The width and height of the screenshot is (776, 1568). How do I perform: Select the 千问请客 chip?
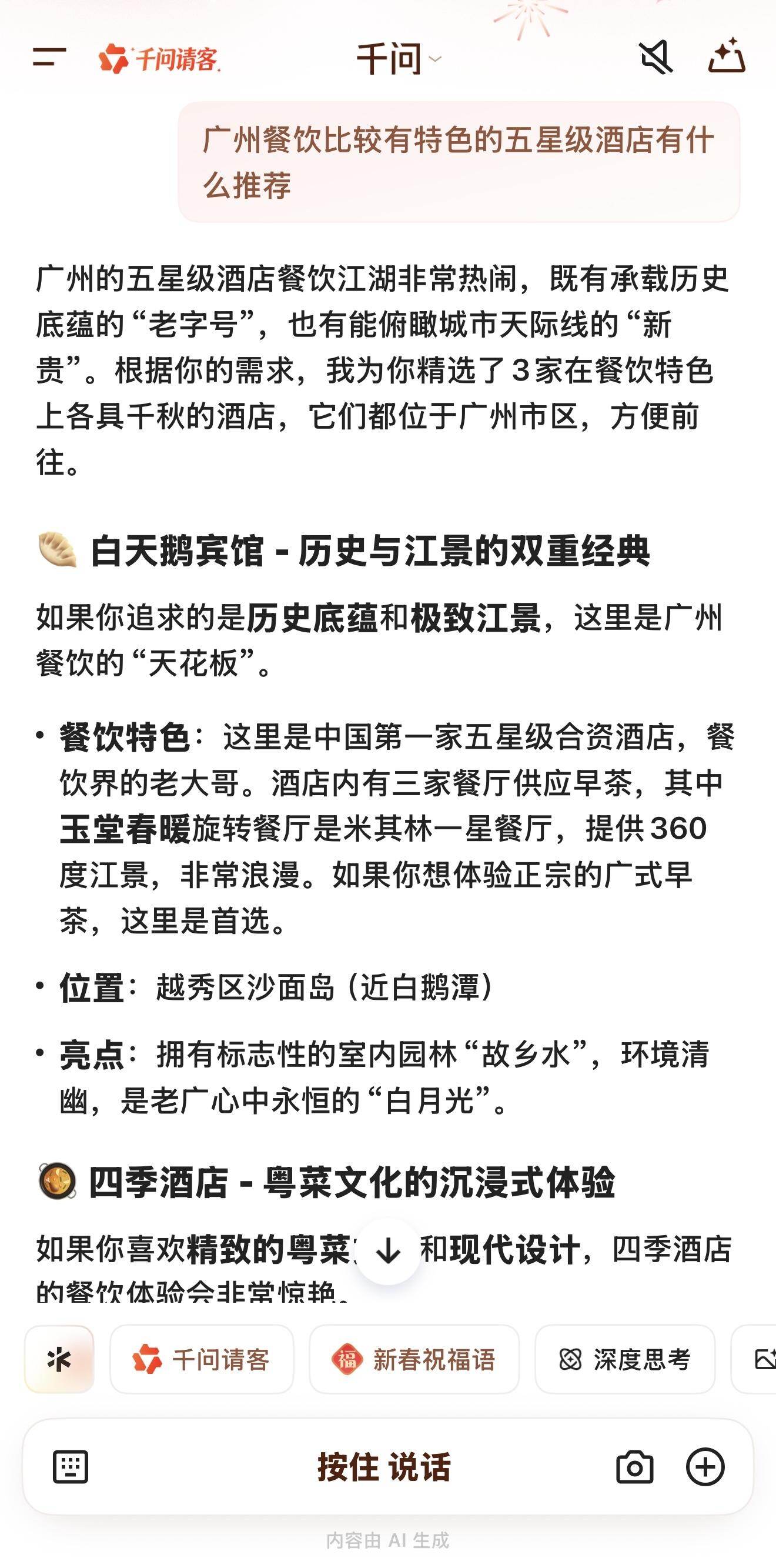point(202,1359)
